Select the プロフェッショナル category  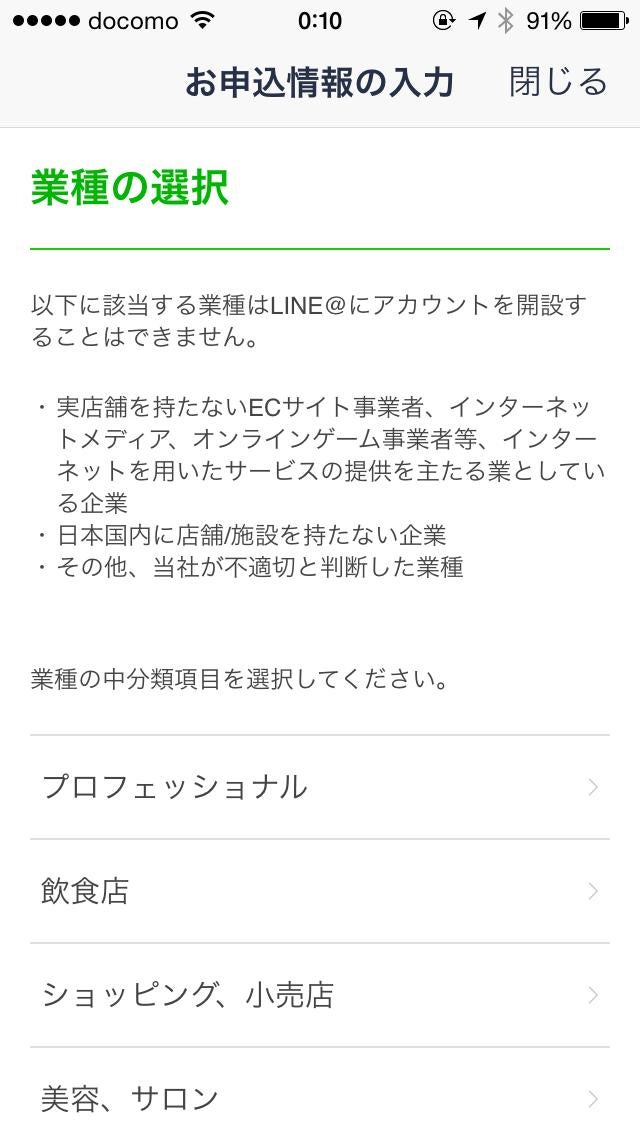[320, 787]
